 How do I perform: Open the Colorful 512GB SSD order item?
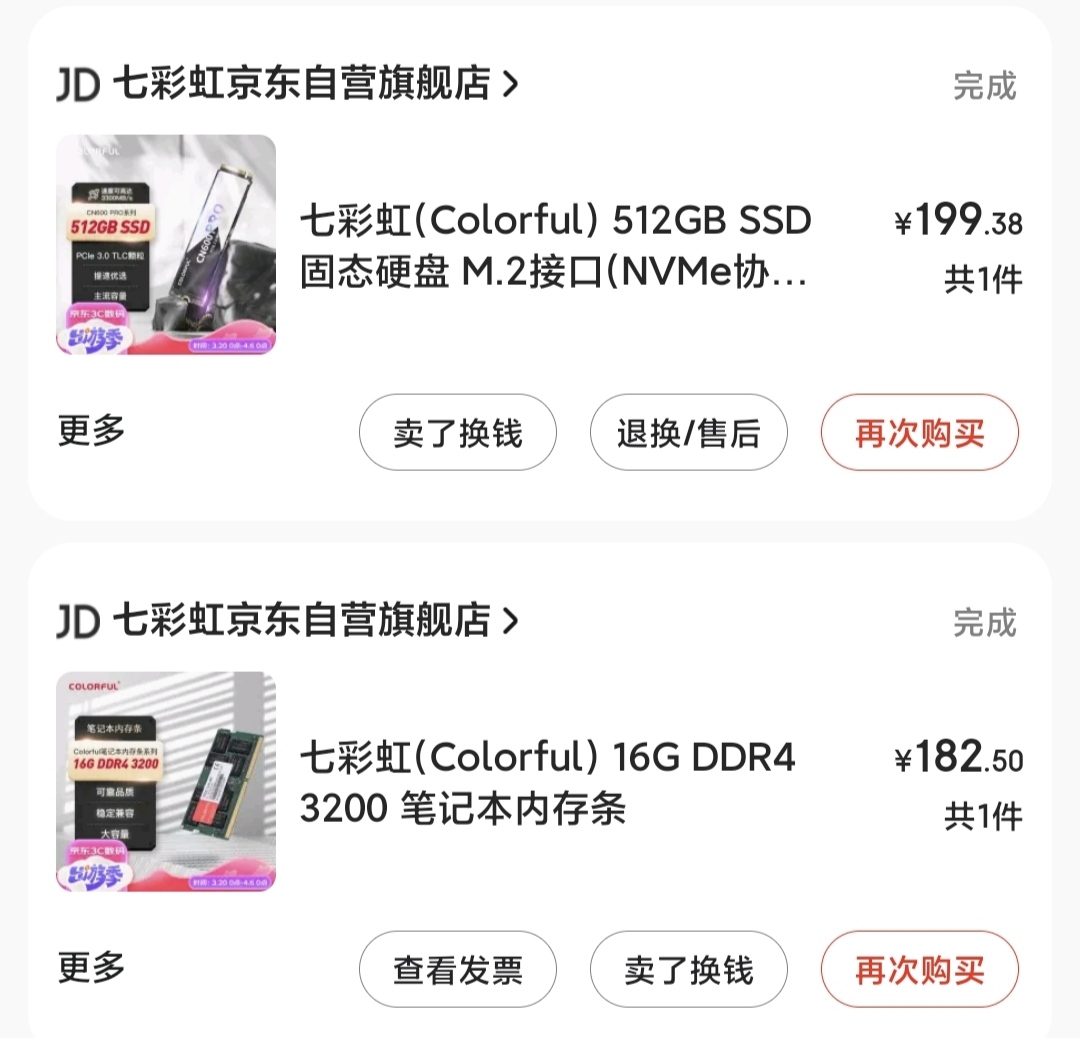(539, 245)
